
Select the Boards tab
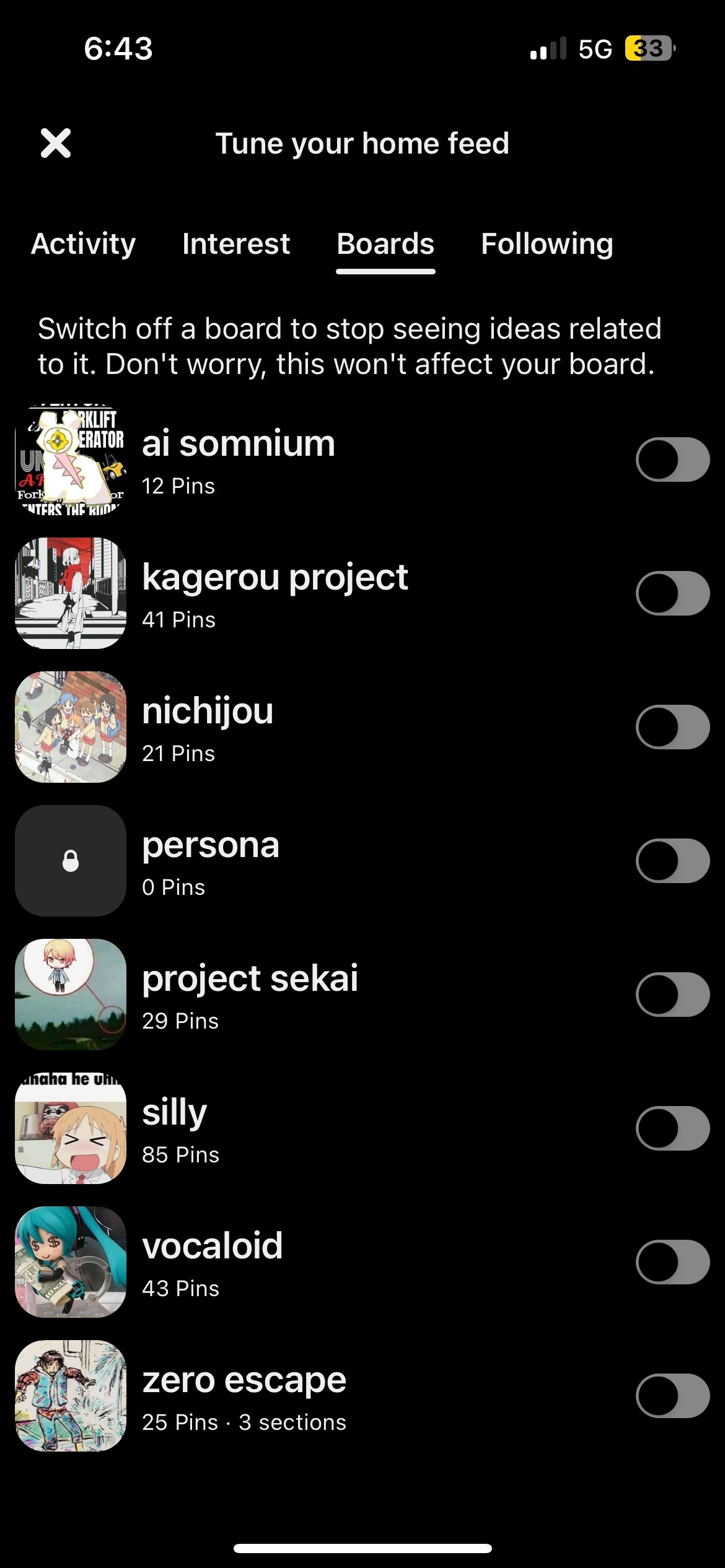(x=385, y=244)
